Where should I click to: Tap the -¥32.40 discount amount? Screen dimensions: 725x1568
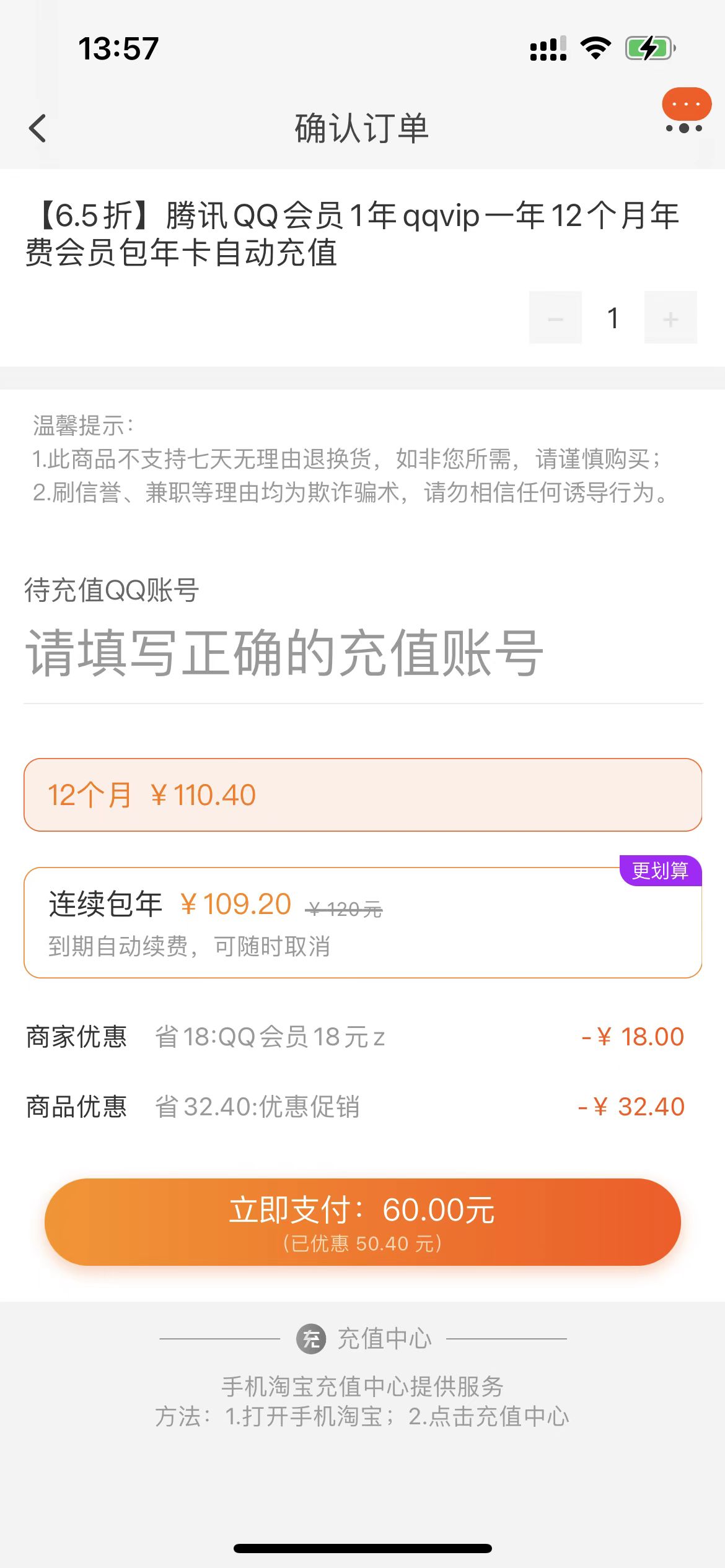[631, 1106]
